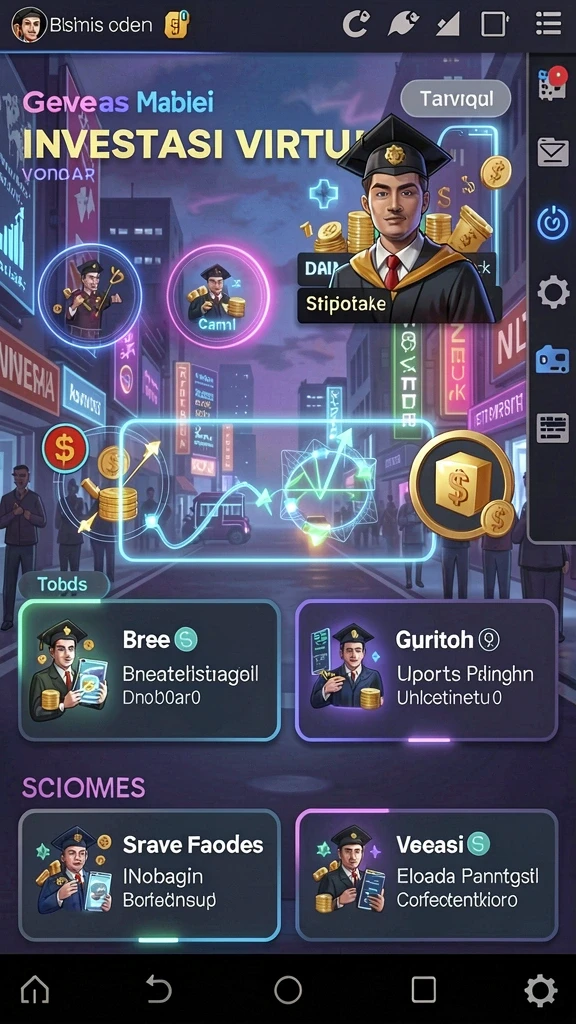
Task: Open the Bree card
Action: pyautogui.click(x=150, y=670)
